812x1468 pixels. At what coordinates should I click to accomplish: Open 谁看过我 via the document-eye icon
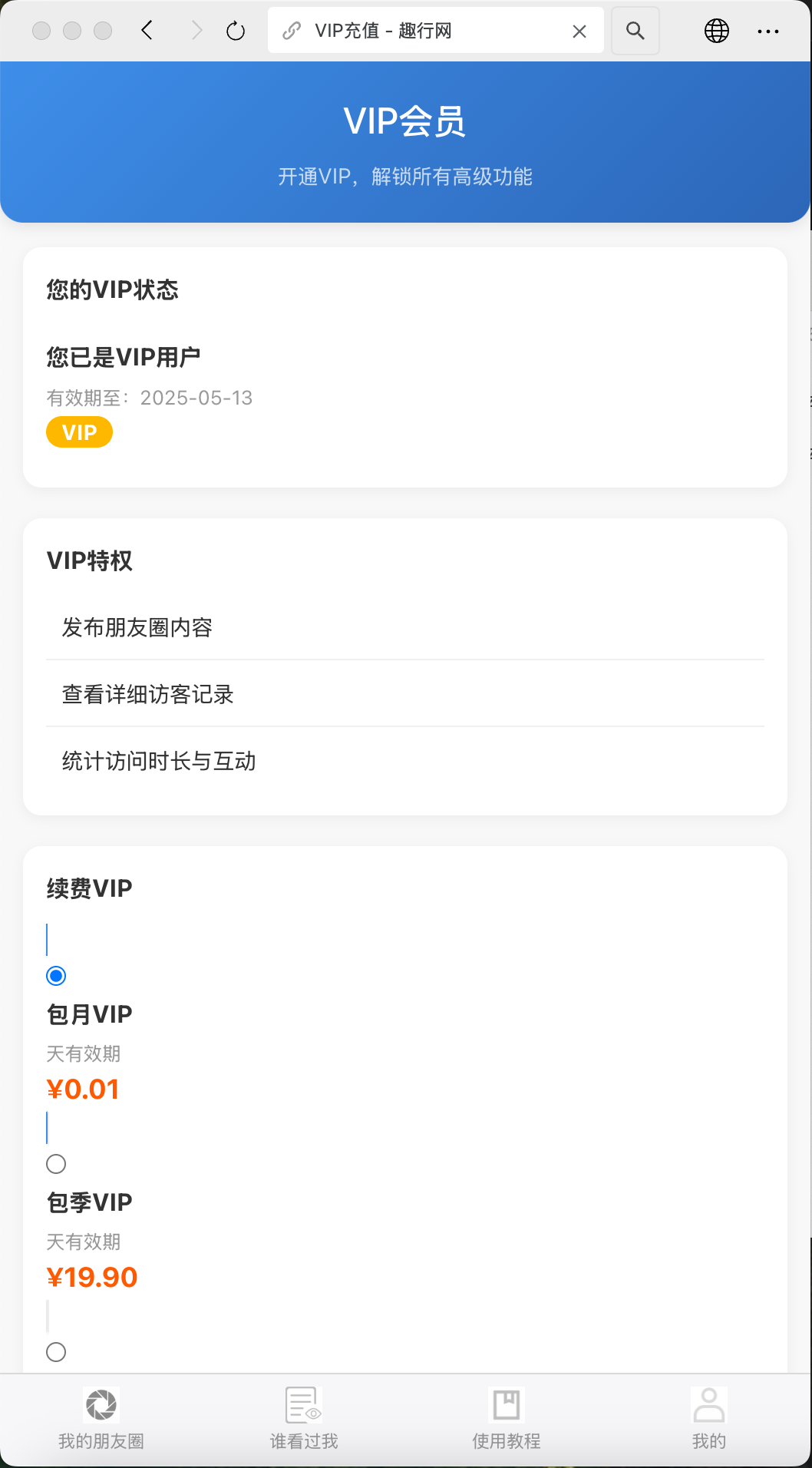[302, 1405]
